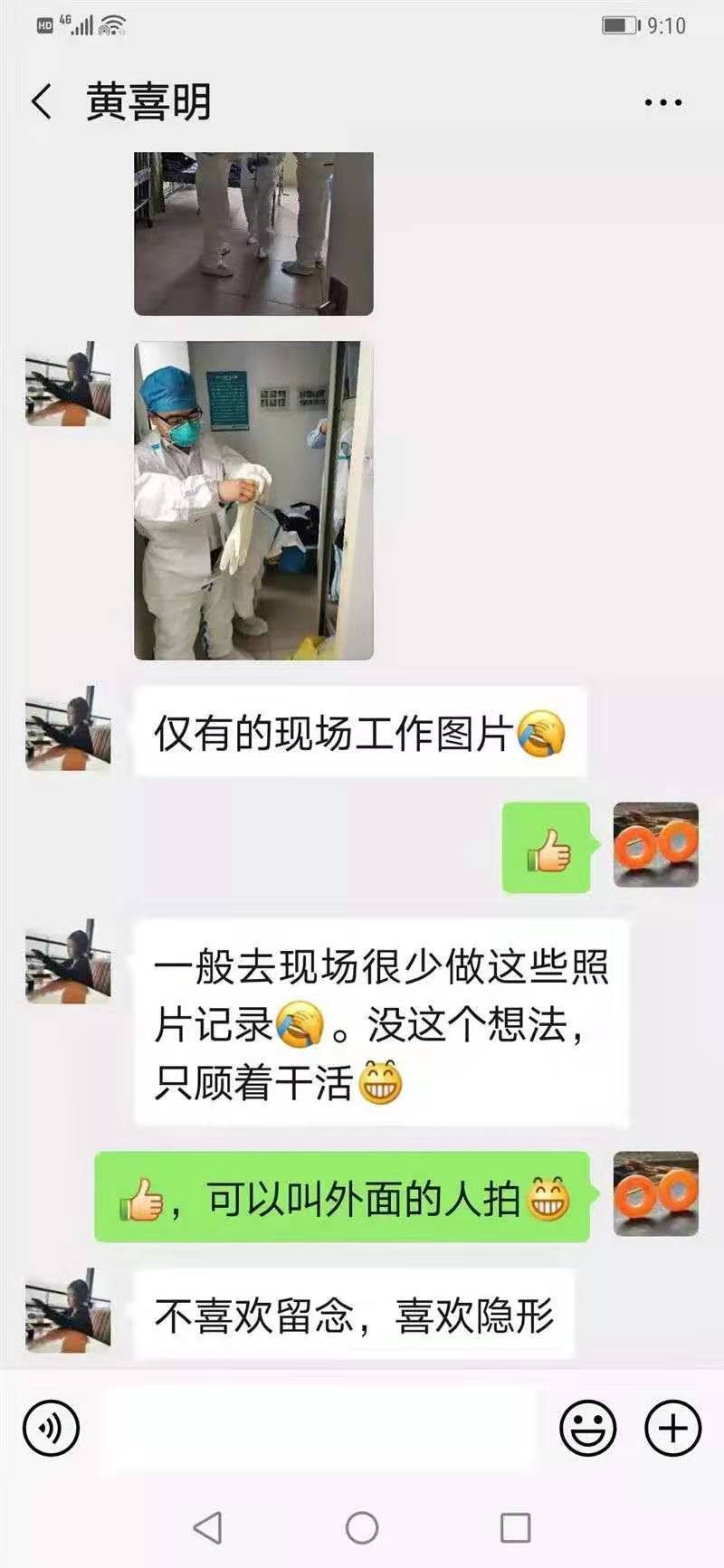Switch to voice message input

52,1429
